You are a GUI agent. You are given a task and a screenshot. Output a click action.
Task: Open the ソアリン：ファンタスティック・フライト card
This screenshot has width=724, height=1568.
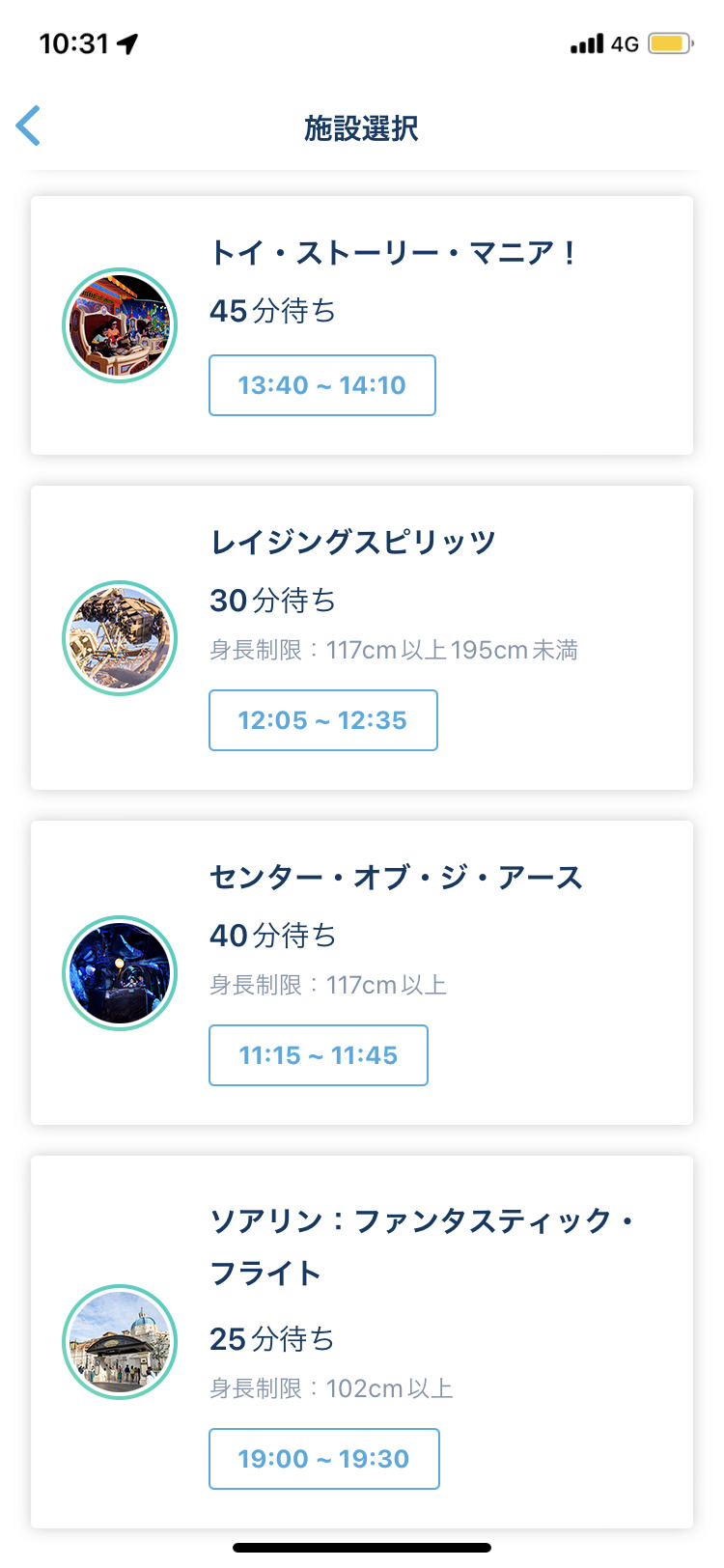coord(362,1342)
